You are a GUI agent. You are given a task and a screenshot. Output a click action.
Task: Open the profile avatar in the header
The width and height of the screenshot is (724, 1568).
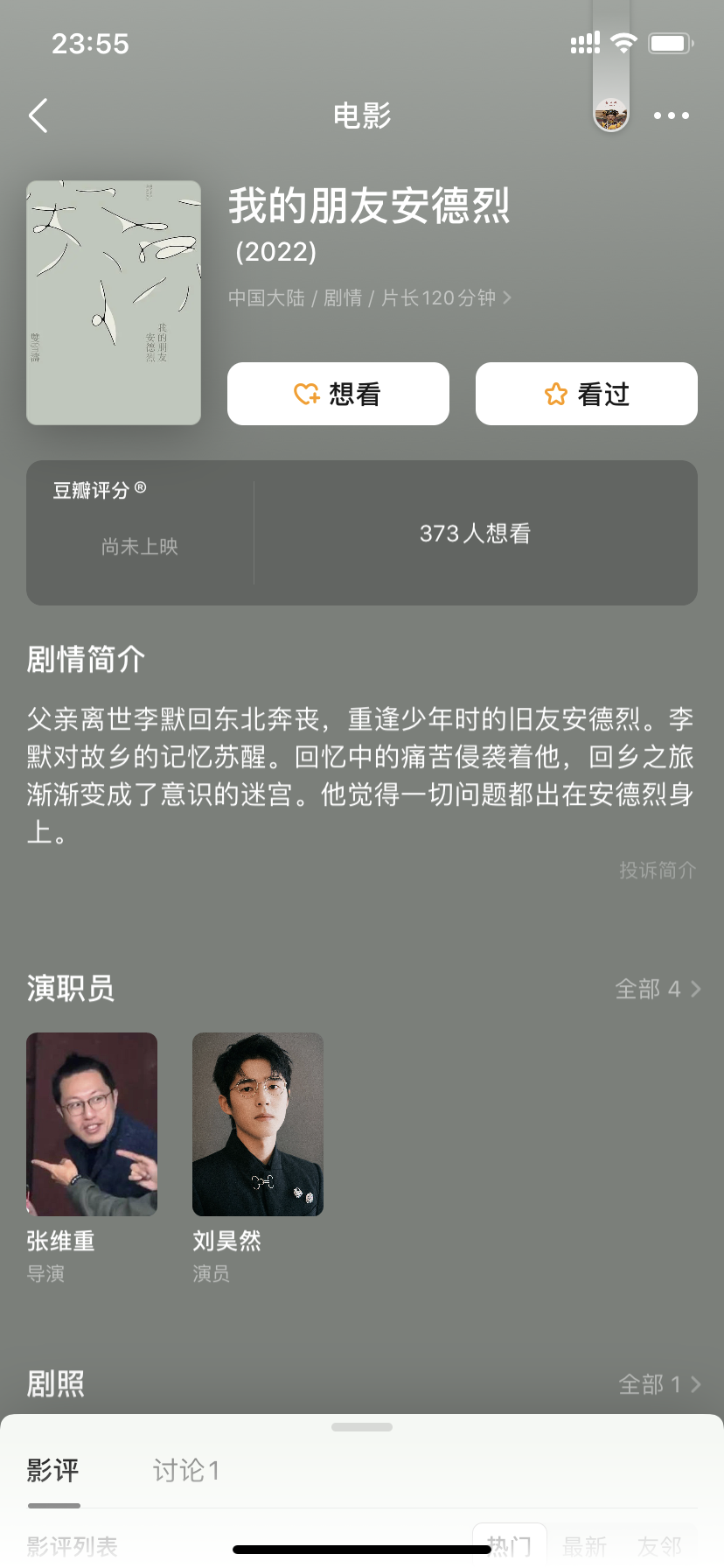[x=611, y=115]
